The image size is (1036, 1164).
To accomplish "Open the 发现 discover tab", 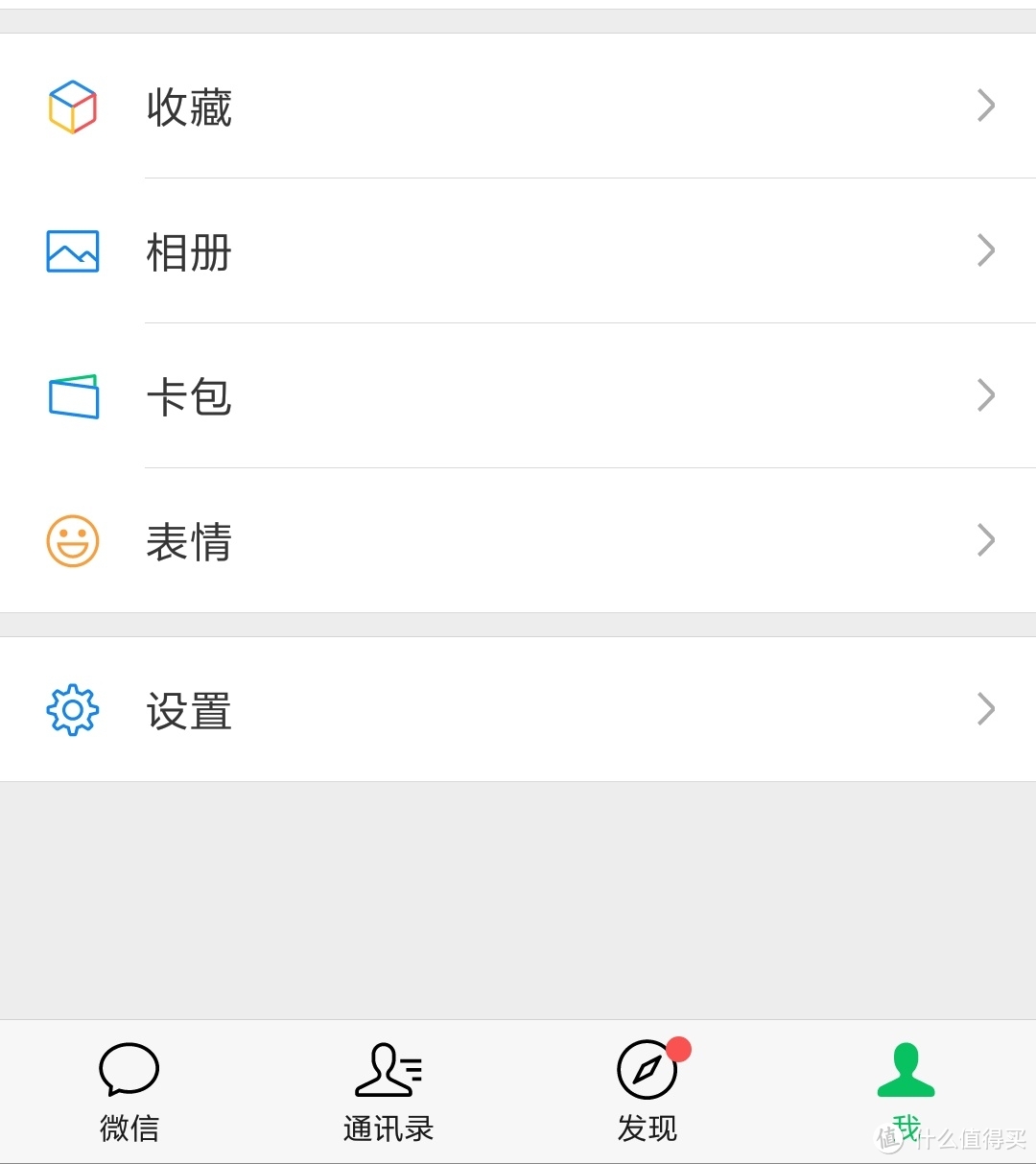I will coord(647,1092).
